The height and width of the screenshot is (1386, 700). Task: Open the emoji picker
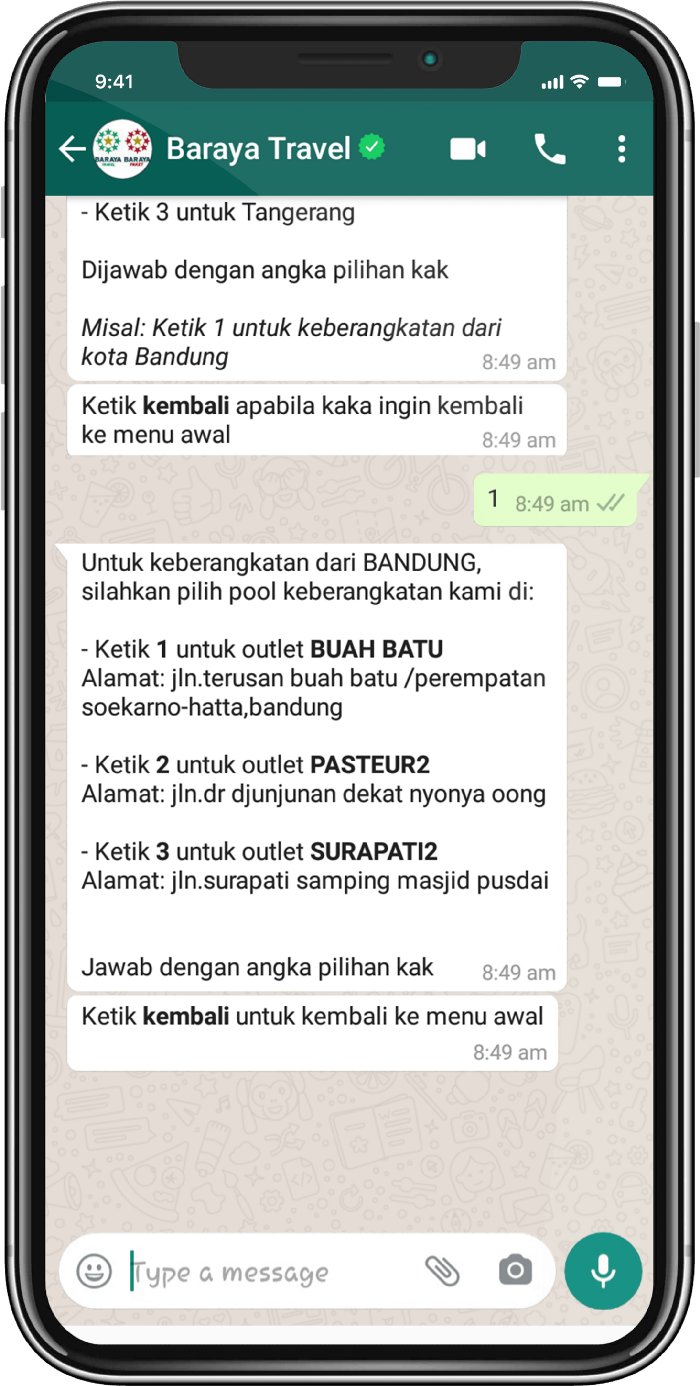94,1272
